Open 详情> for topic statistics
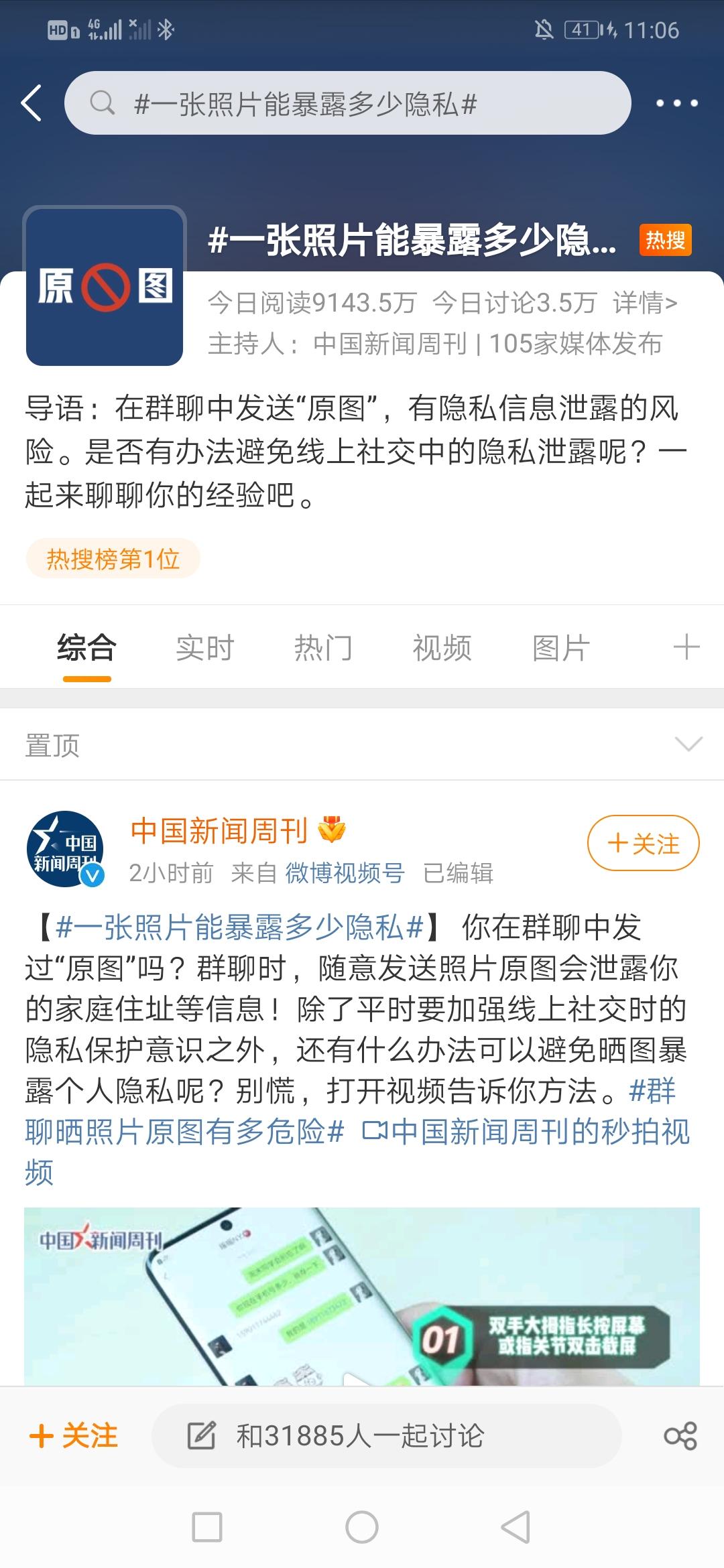Viewport: 724px width, 1568px height. [645, 303]
